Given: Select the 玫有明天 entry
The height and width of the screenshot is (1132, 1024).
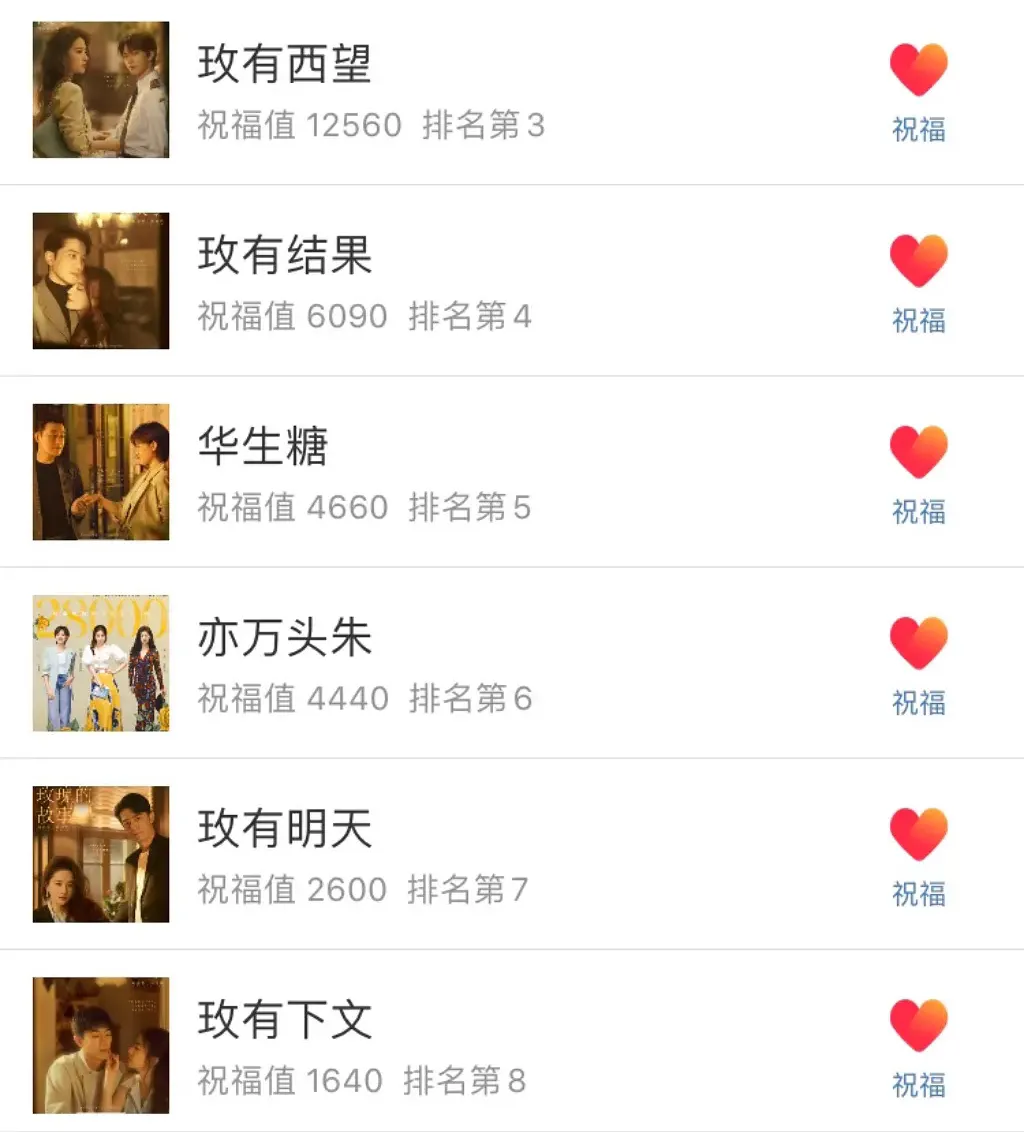Looking at the screenshot, I should click(x=285, y=829).
